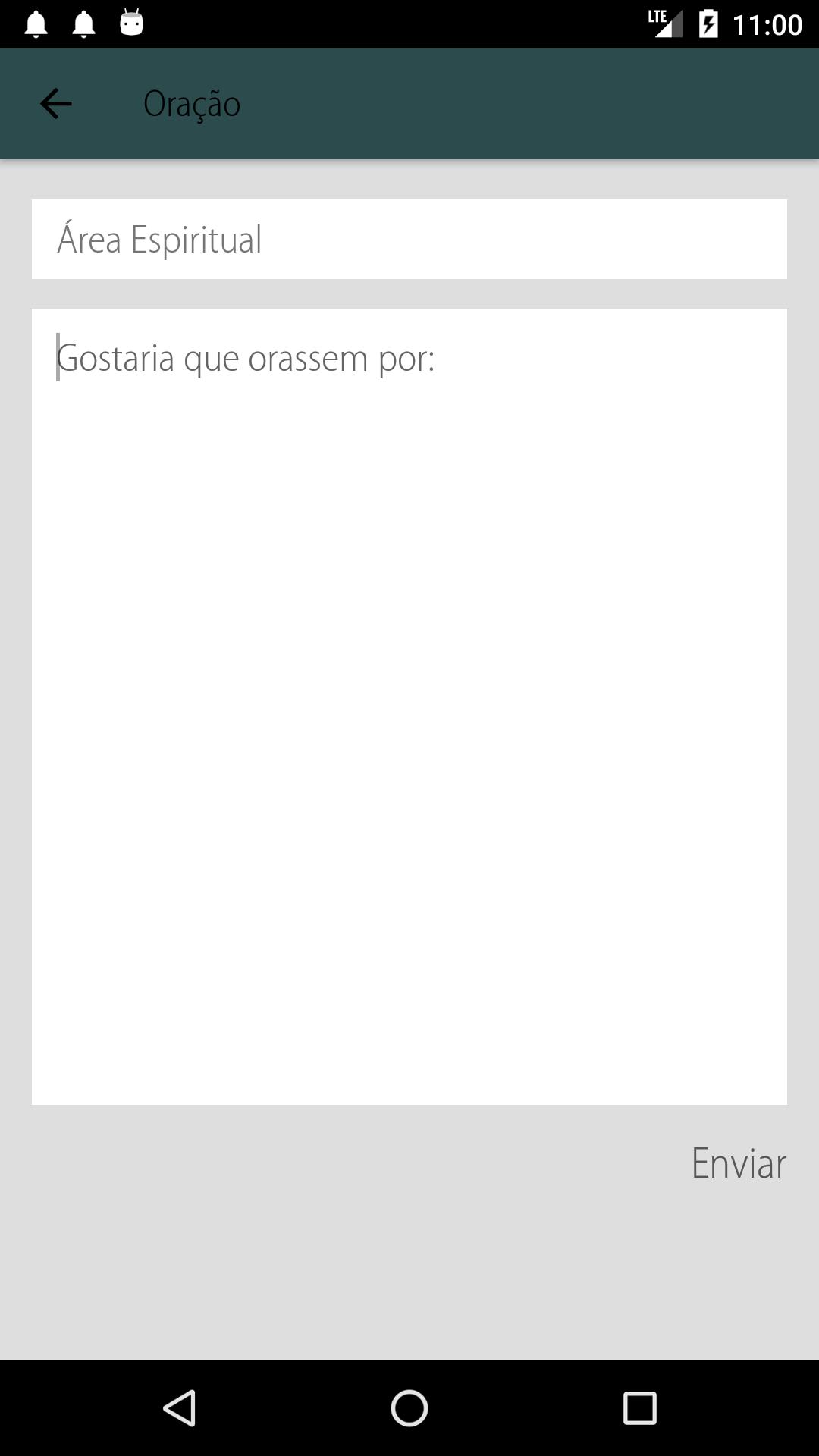Tap the system home button
The image size is (819, 1456).
(x=409, y=1408)
